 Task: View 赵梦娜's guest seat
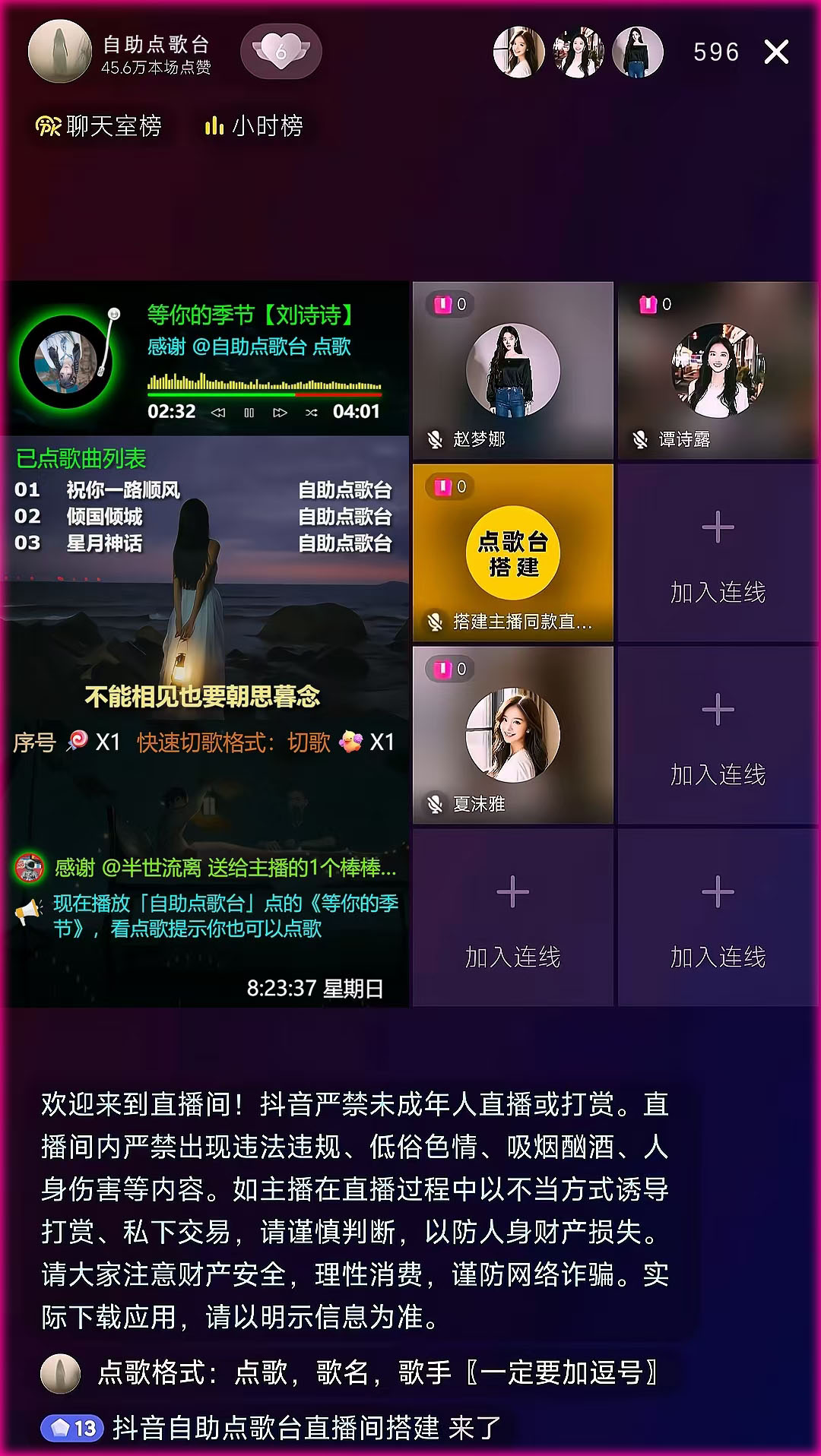(x=513, y=371)
